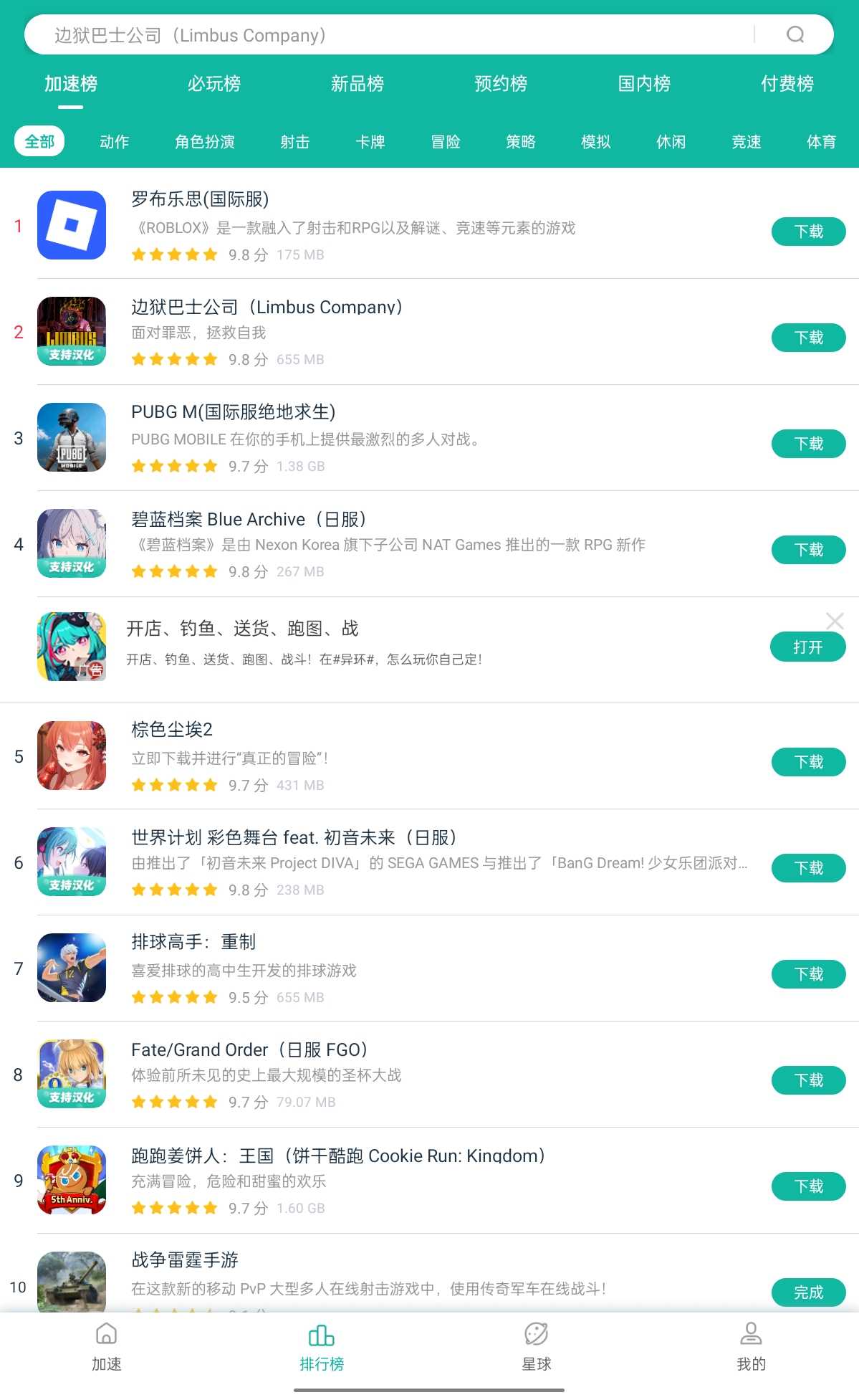This screenshot has width=859, height=1400.
Task: Dismiss the 异环 ad banner
Action: (x=835, y=621)
